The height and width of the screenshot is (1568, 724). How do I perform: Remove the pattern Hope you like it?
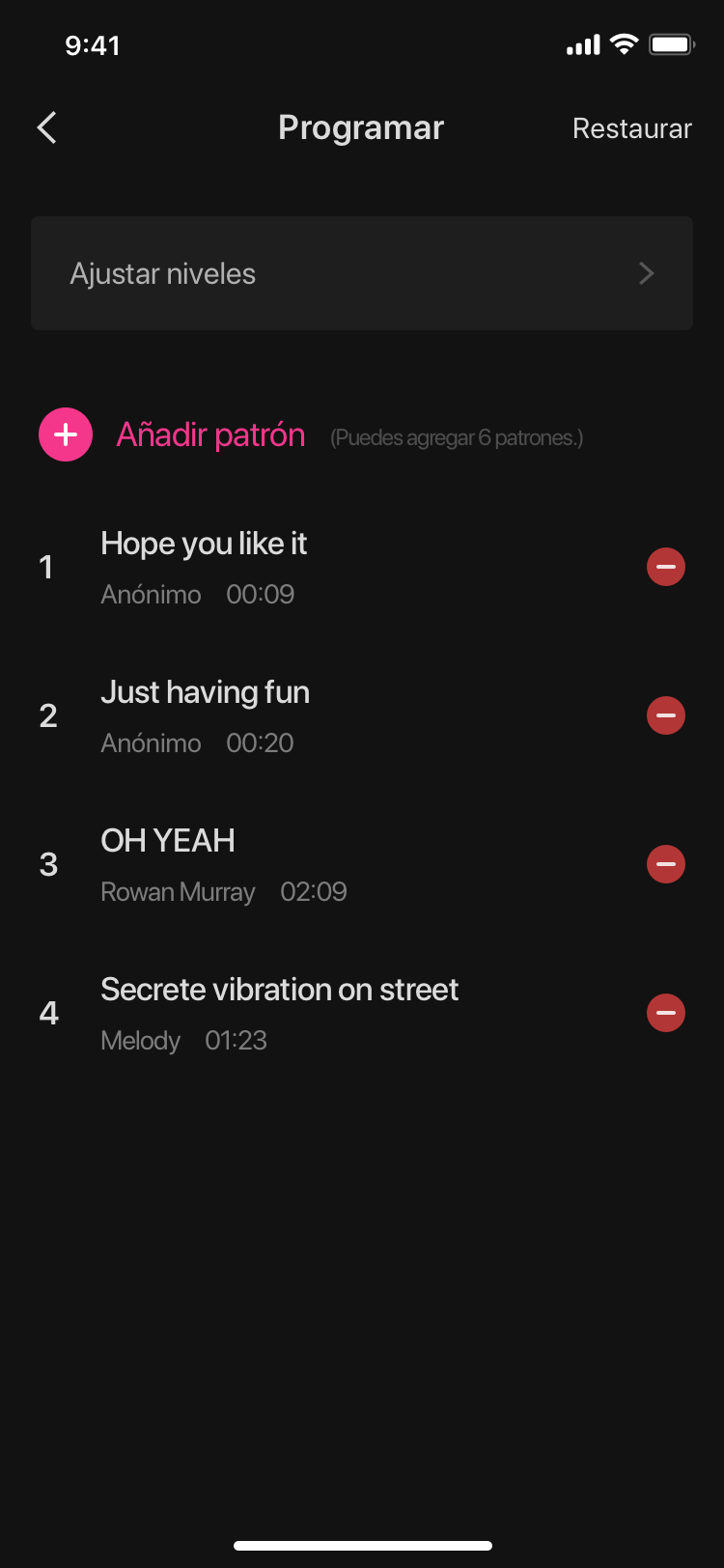click(x=665, y=567)
